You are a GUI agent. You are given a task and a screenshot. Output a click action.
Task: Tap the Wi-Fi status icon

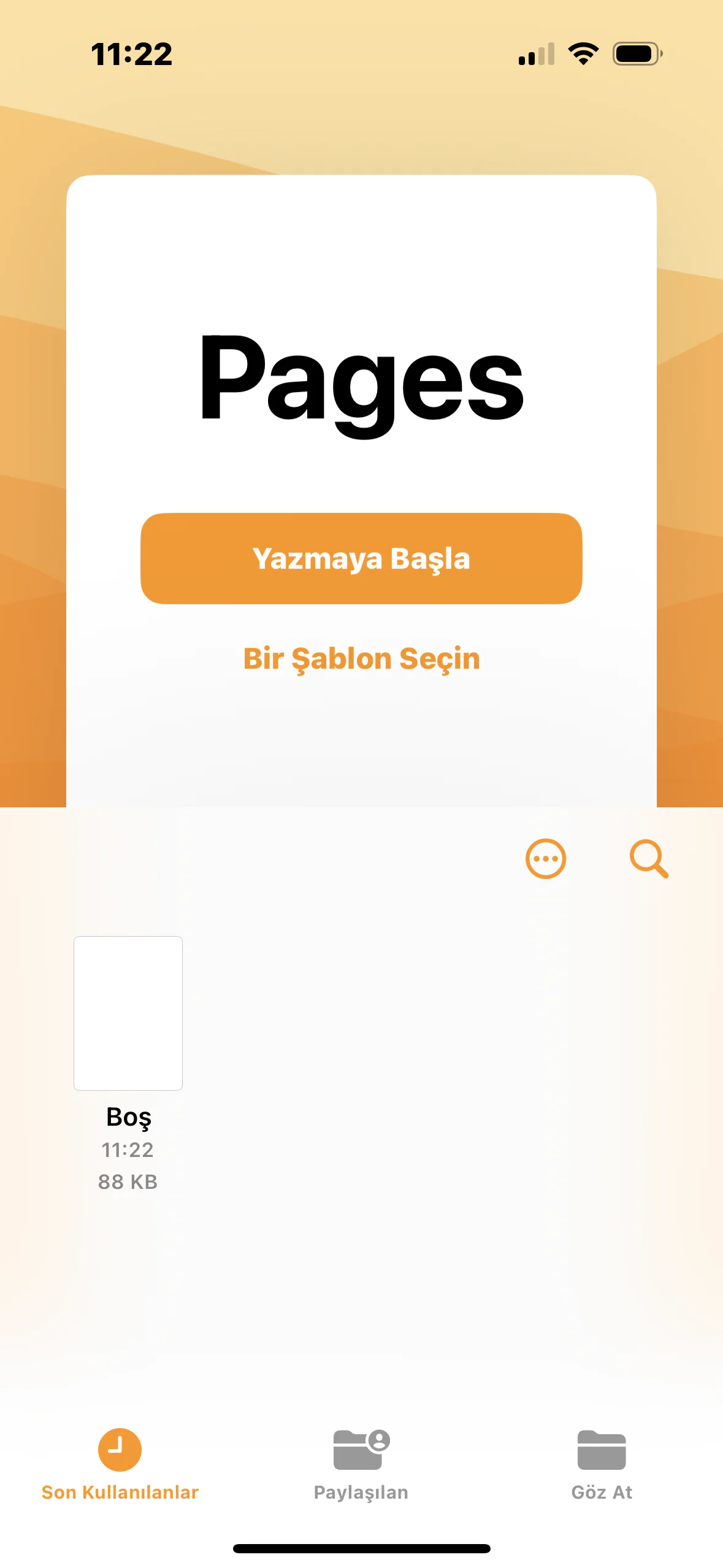583,54
